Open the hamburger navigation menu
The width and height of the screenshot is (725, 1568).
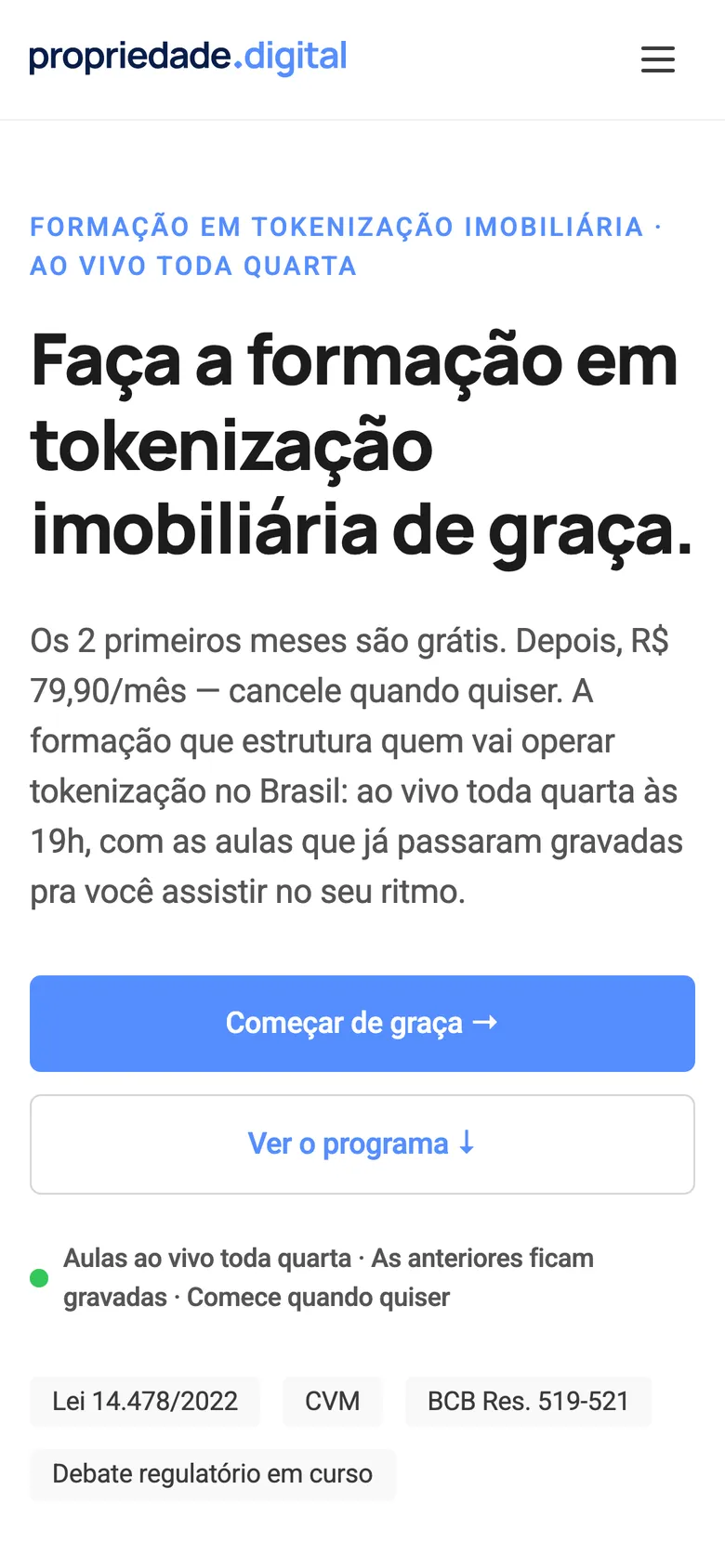(658, 59)
